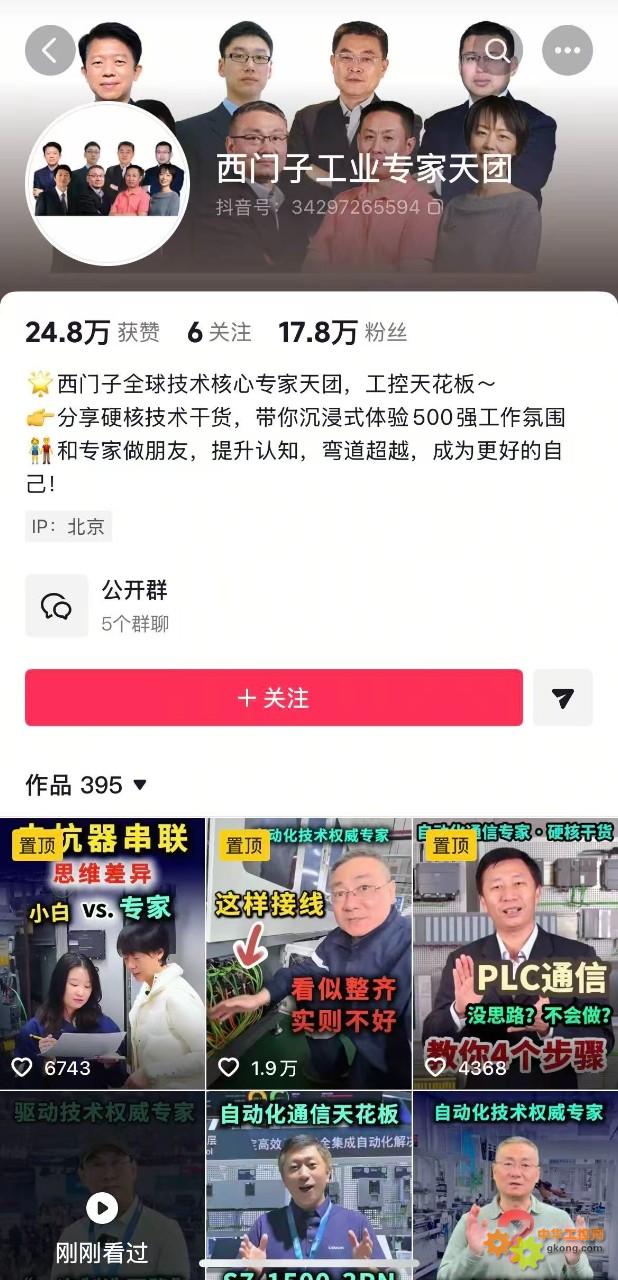The image size is (618, 1280).
Task: Expand the 作品 395 sort dropdown
Action: click(x=140, y=785)
